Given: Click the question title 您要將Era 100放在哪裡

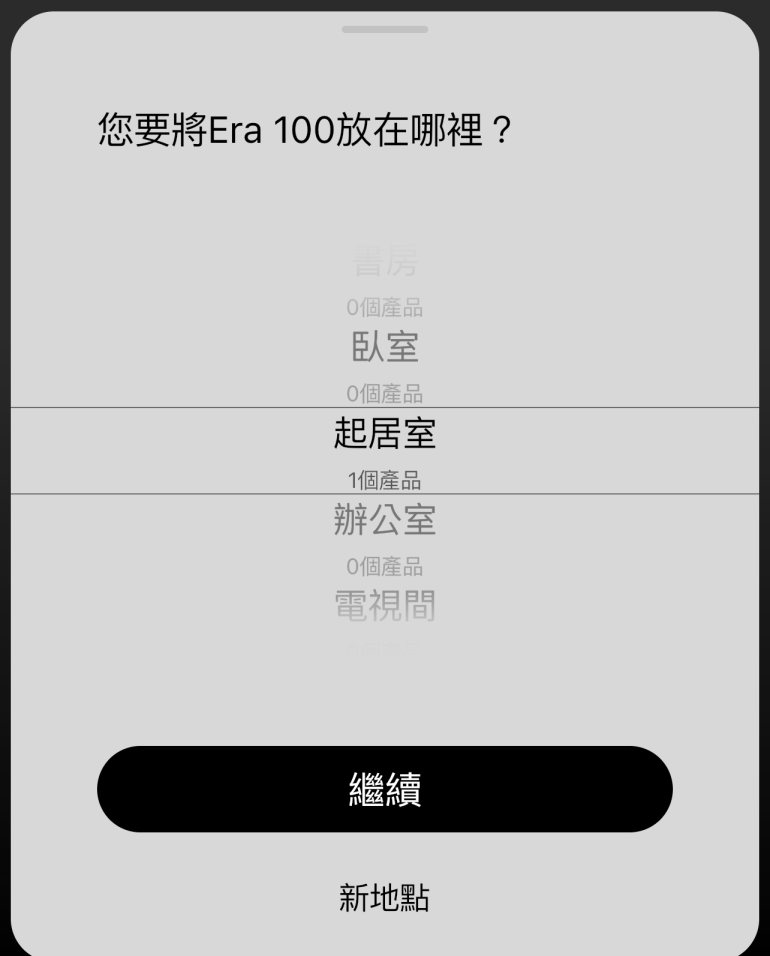Looking at the screenshot, I should [305, 127].
